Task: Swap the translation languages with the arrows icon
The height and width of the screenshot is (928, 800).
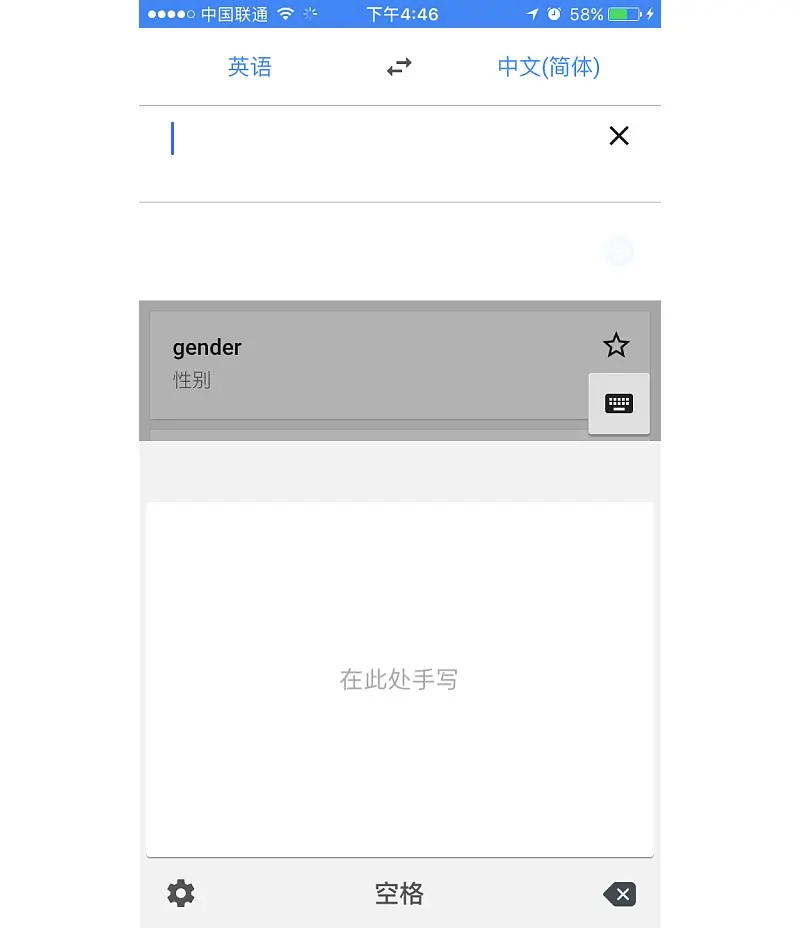Action: coord(398,66)
